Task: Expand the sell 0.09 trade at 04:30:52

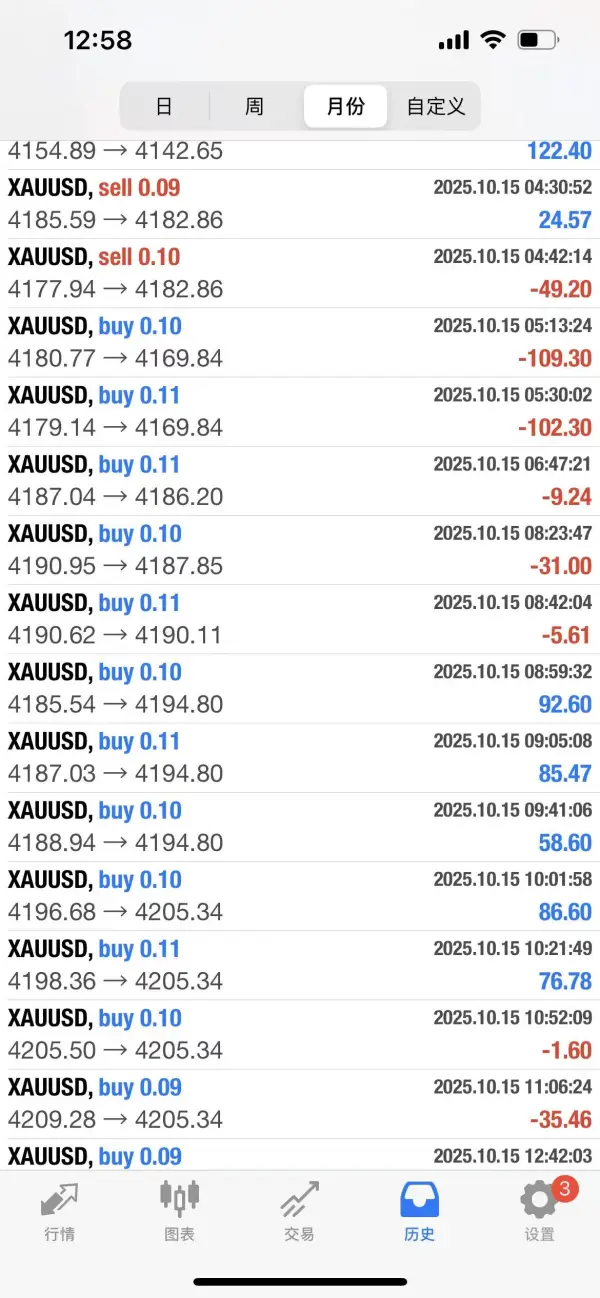Action: point(300,204)
